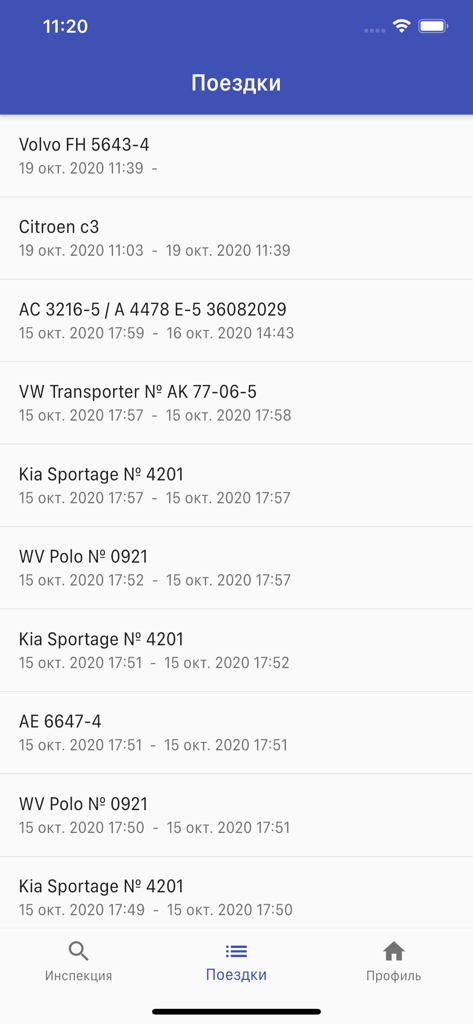Open the AE 6647-4 trip
The height and width of the screenshot is (1024, 473).
[236, 733]
